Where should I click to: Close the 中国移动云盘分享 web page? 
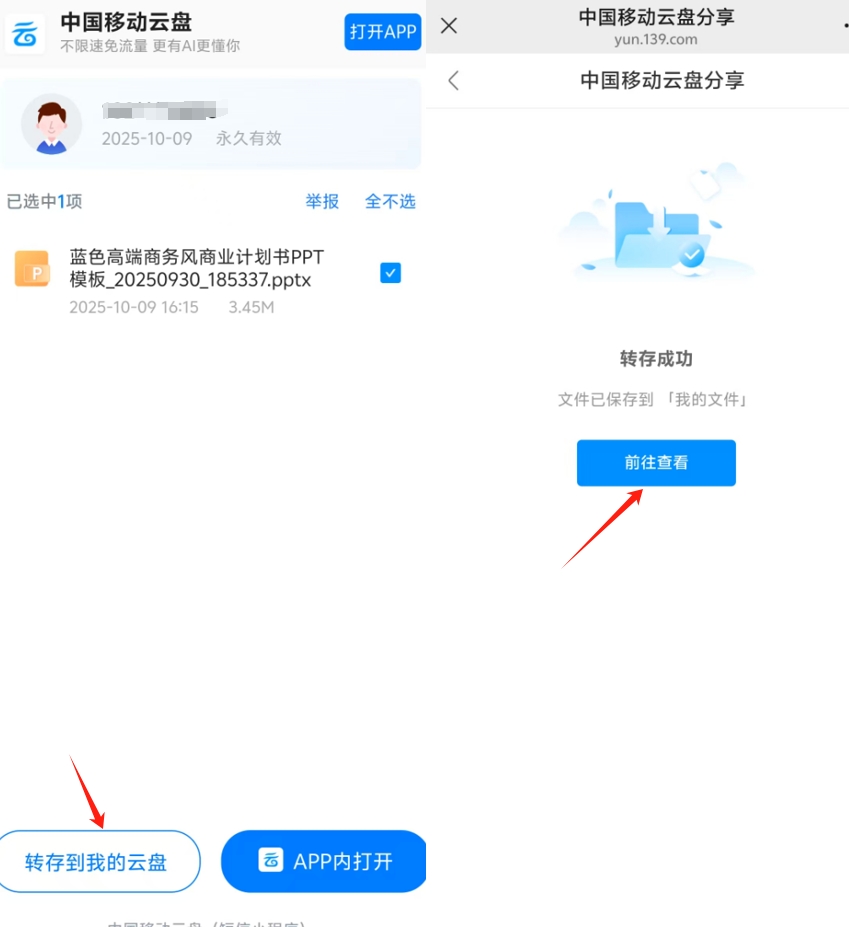[x=449, y=26]
